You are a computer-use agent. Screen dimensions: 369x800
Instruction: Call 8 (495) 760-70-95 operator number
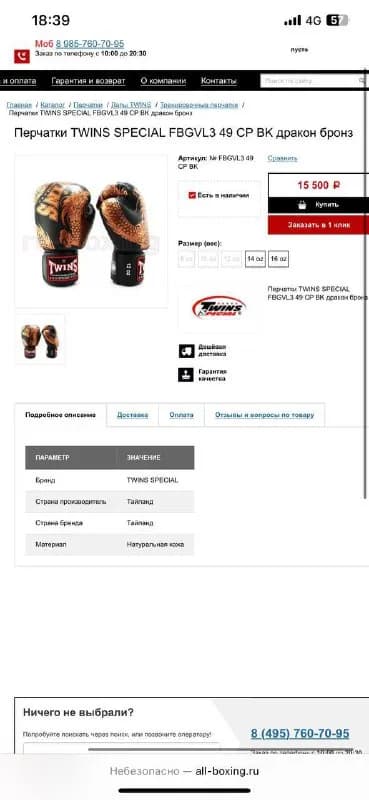click(300, 734)
